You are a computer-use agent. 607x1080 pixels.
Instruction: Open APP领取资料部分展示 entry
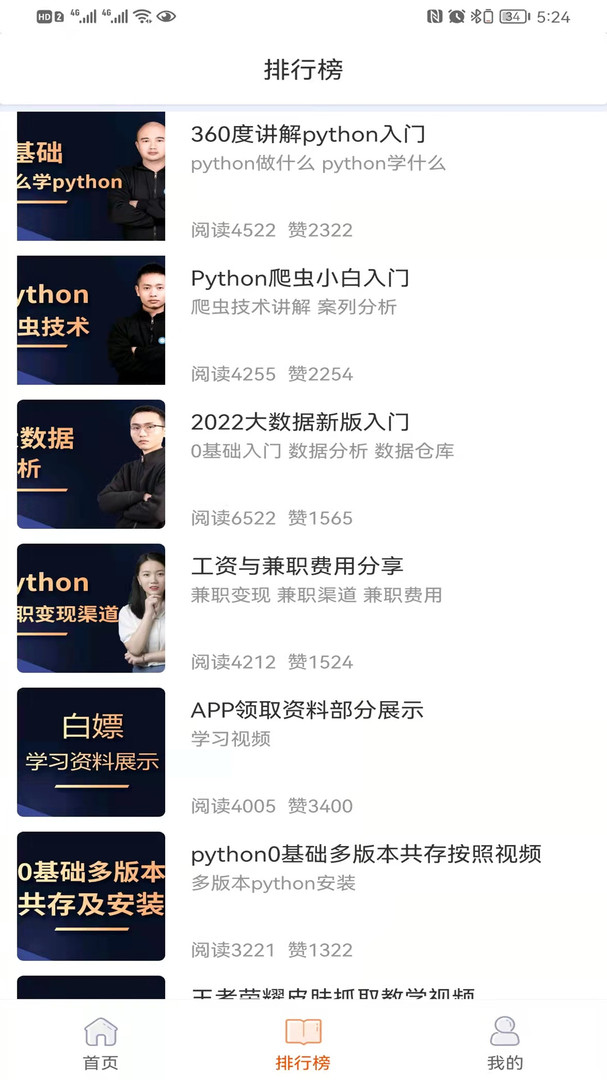pos(303,752)
